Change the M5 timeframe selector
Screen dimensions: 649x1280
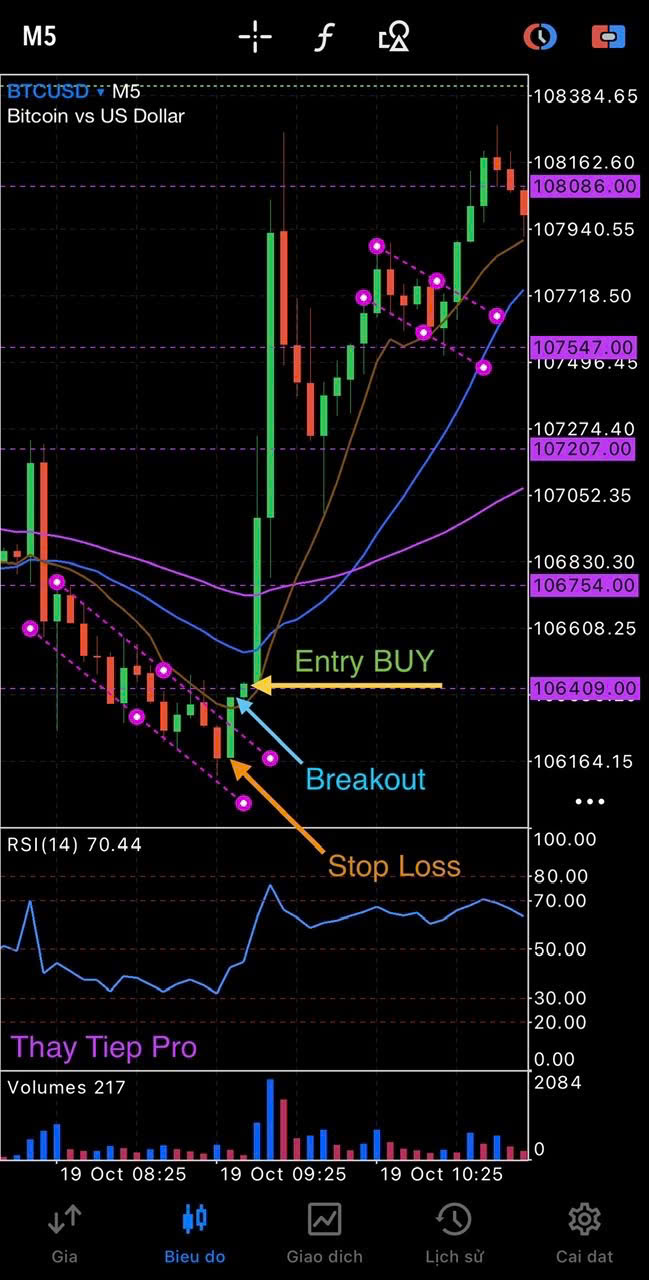pos(40,37)
